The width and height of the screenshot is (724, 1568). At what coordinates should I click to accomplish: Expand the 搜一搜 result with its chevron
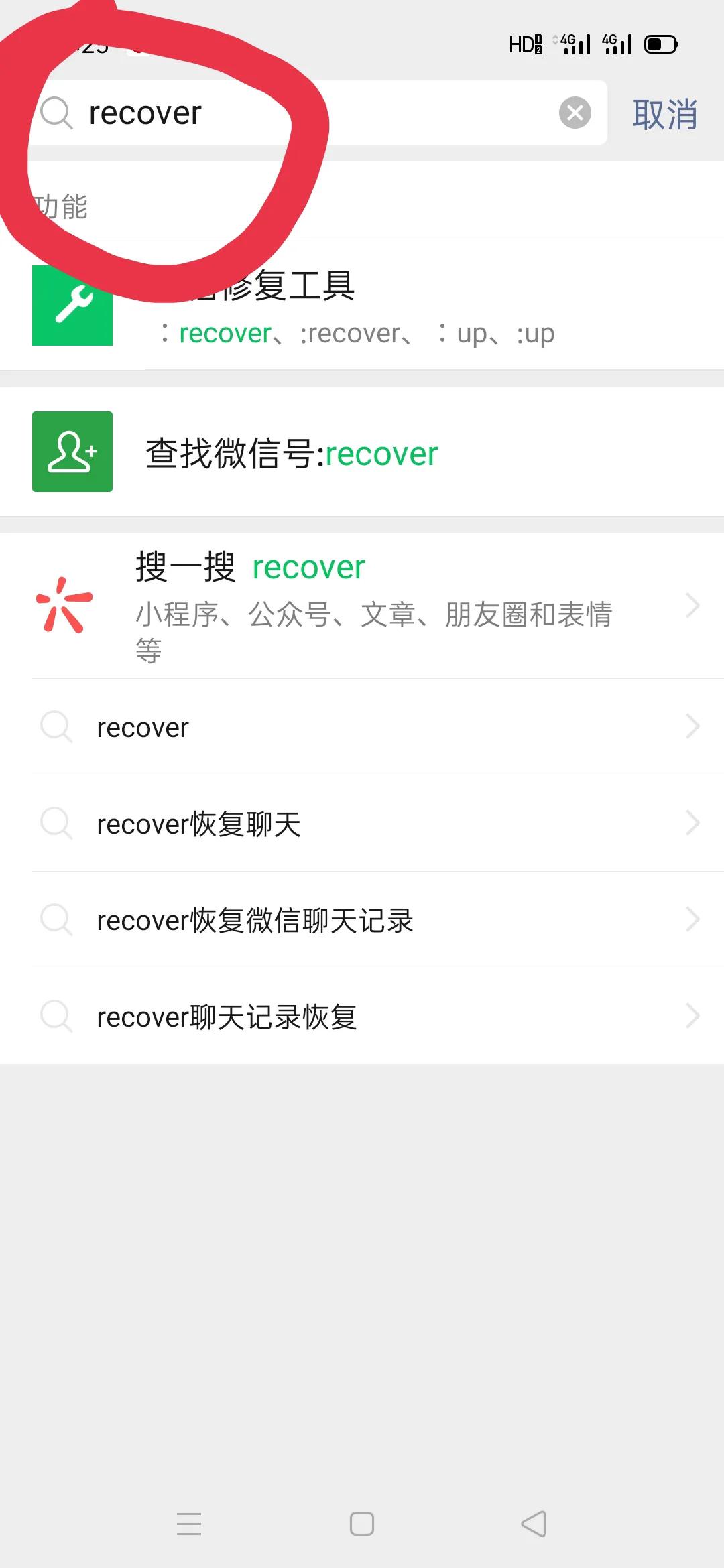click(x=694, y=605)
